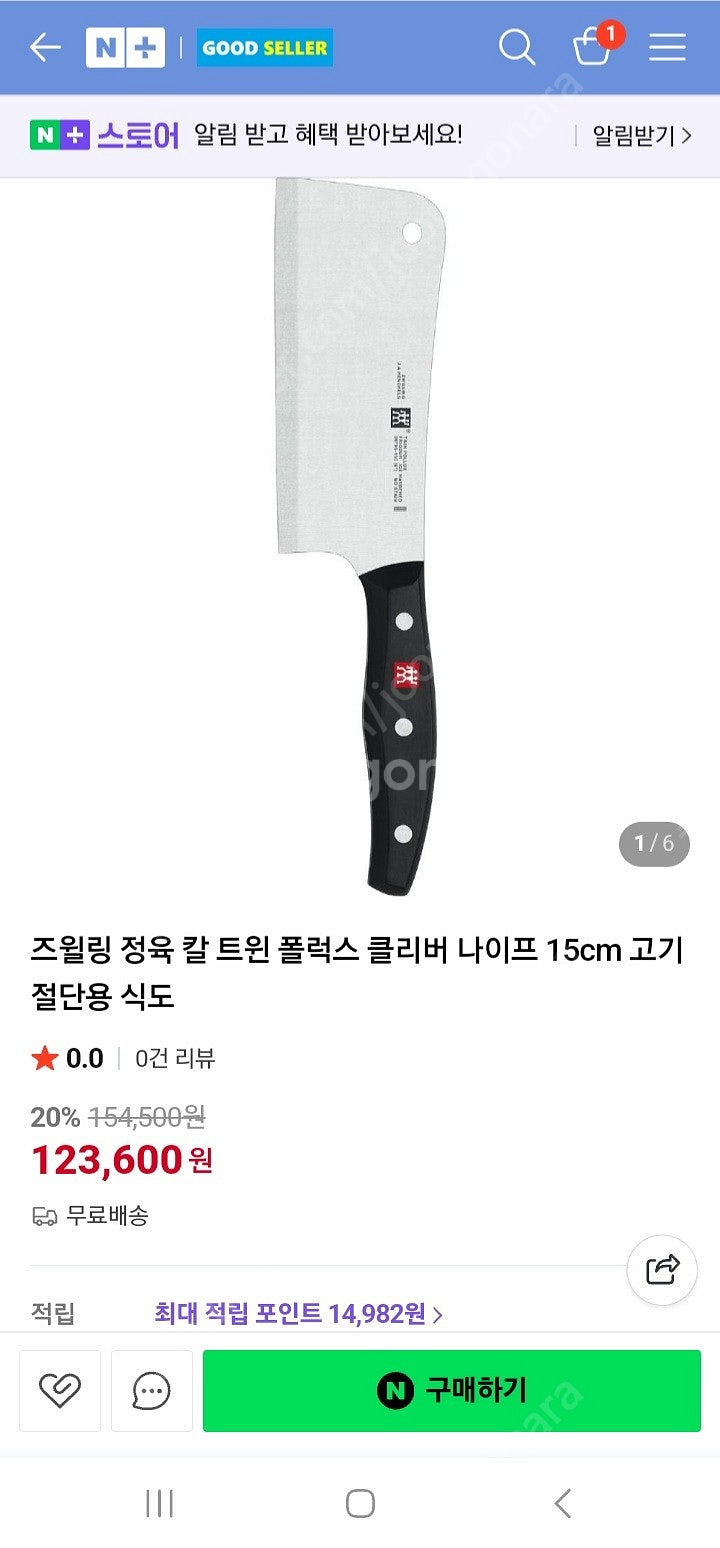Screen dimensions: 720x1548
Task: Tap the GOOD SELLER badge
Action: 265,46
